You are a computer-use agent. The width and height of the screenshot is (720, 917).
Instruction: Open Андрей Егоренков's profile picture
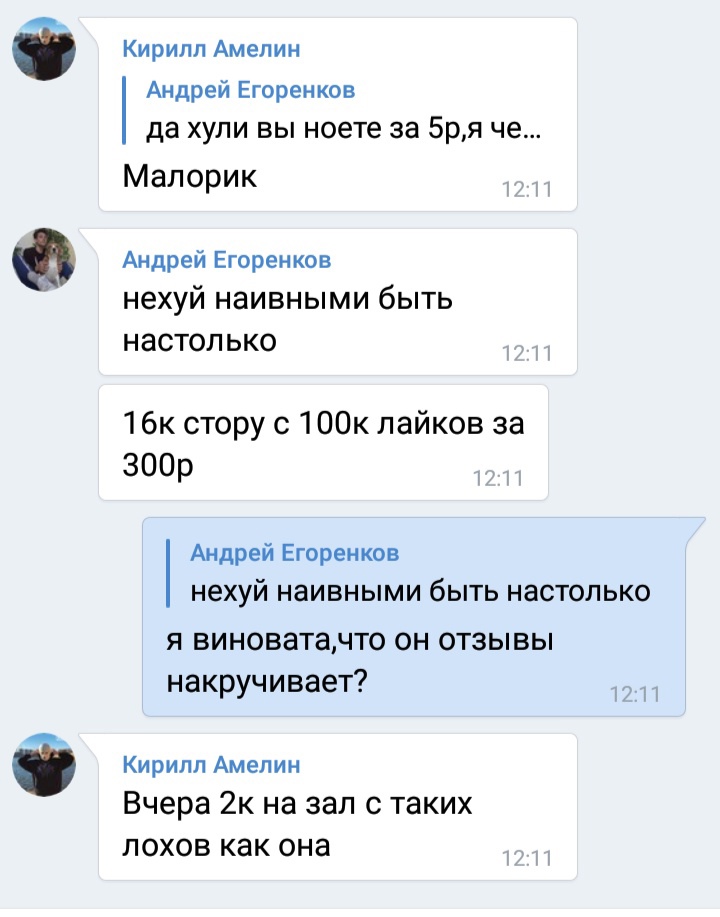44,260
